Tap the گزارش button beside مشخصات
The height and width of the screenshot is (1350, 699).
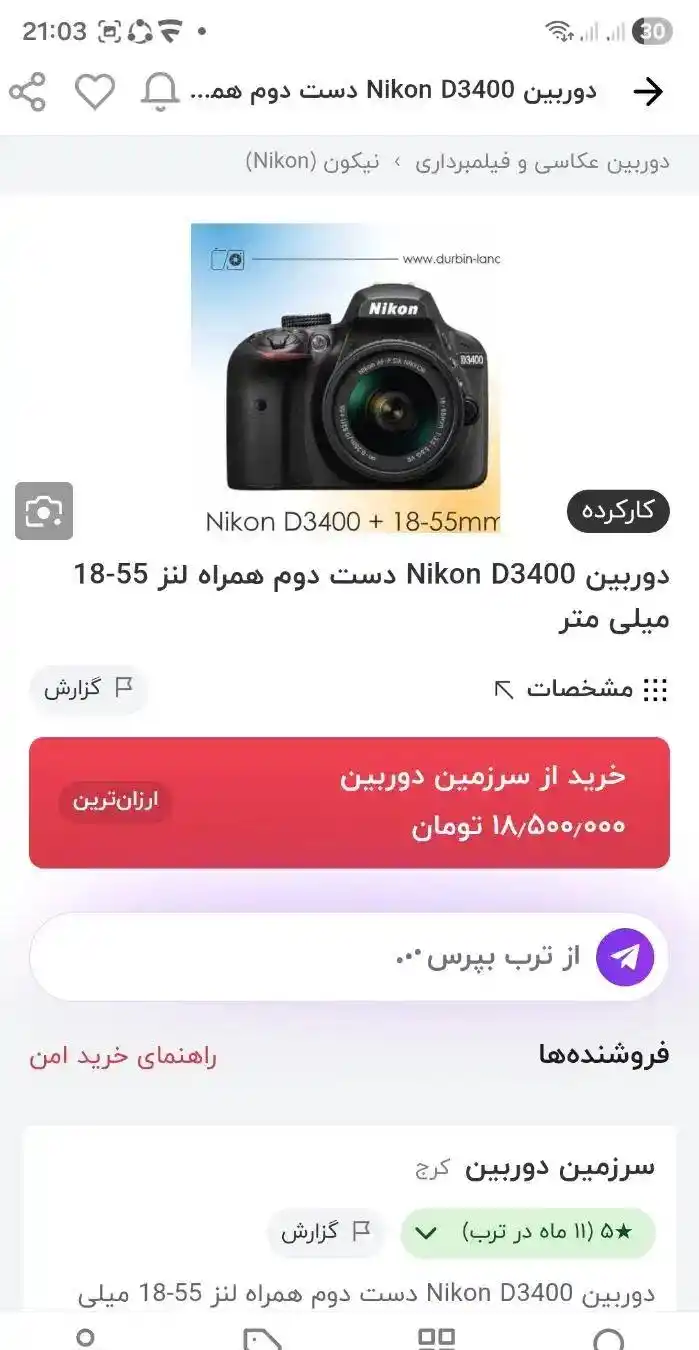tap(88, 689)
